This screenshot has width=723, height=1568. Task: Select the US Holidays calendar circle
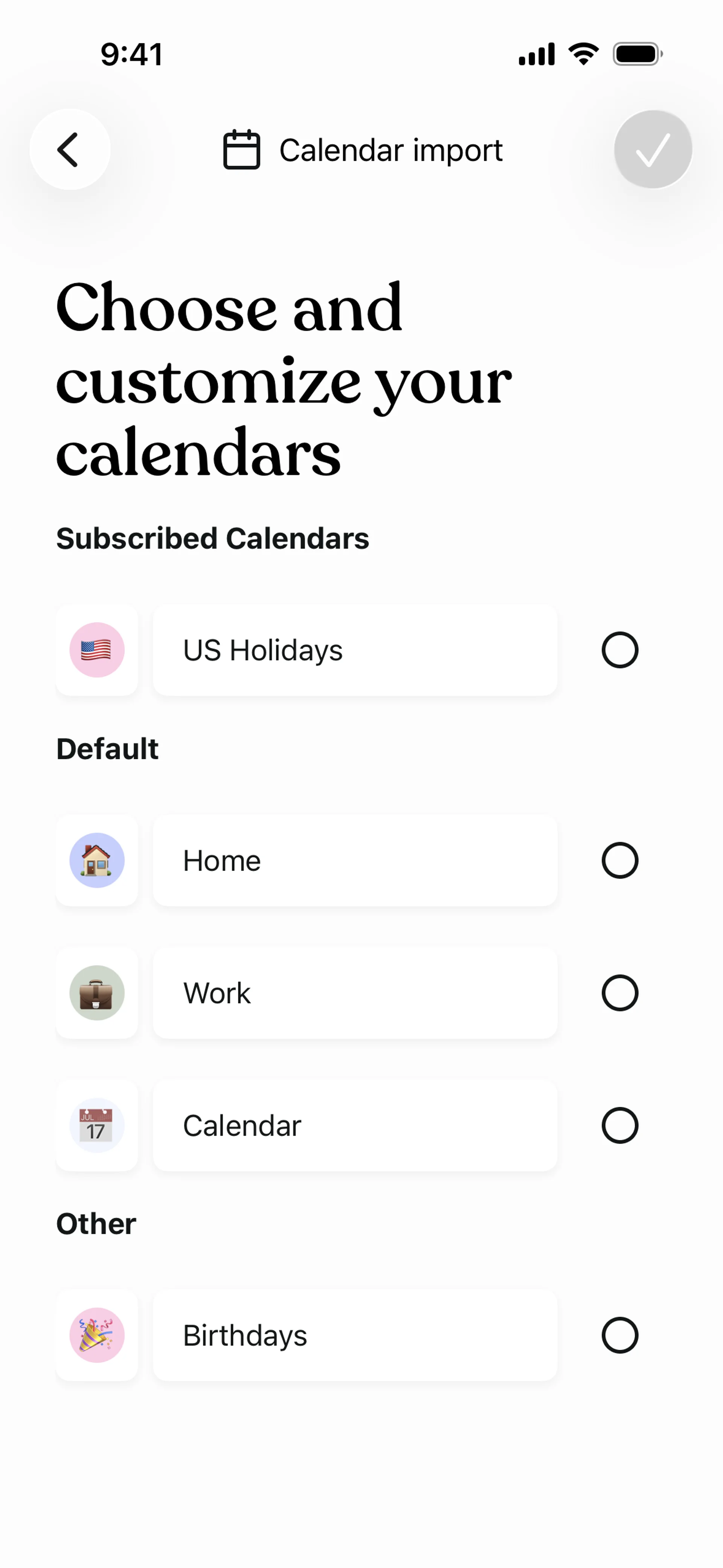pos(619,650)
